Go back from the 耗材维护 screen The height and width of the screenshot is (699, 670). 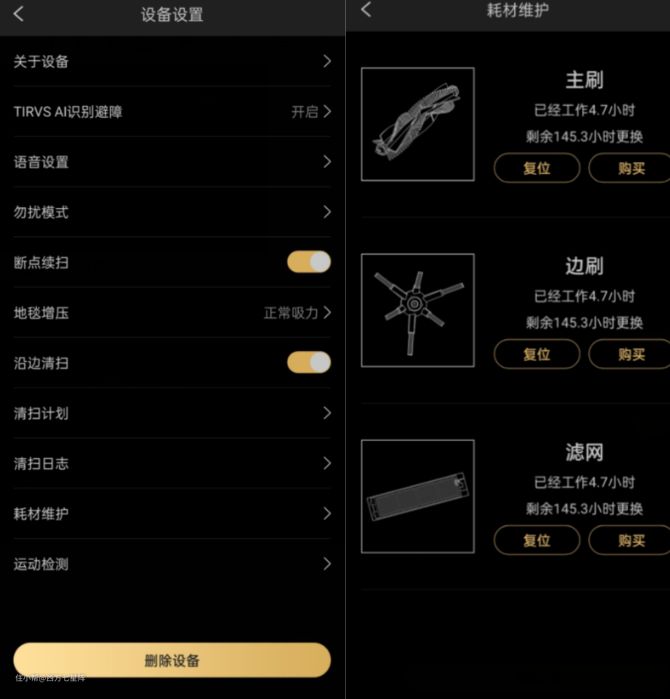click(x=366, y=10)
